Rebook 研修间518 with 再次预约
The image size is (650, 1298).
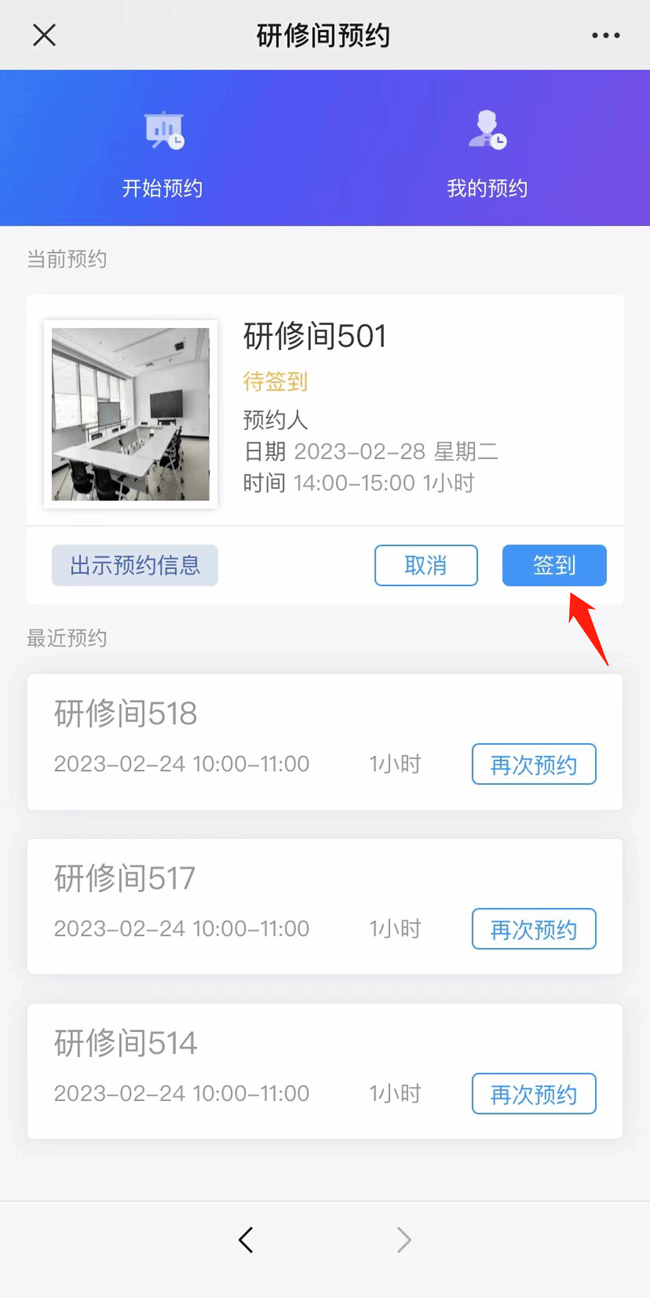pyautogui.click(x=534, y=765)
